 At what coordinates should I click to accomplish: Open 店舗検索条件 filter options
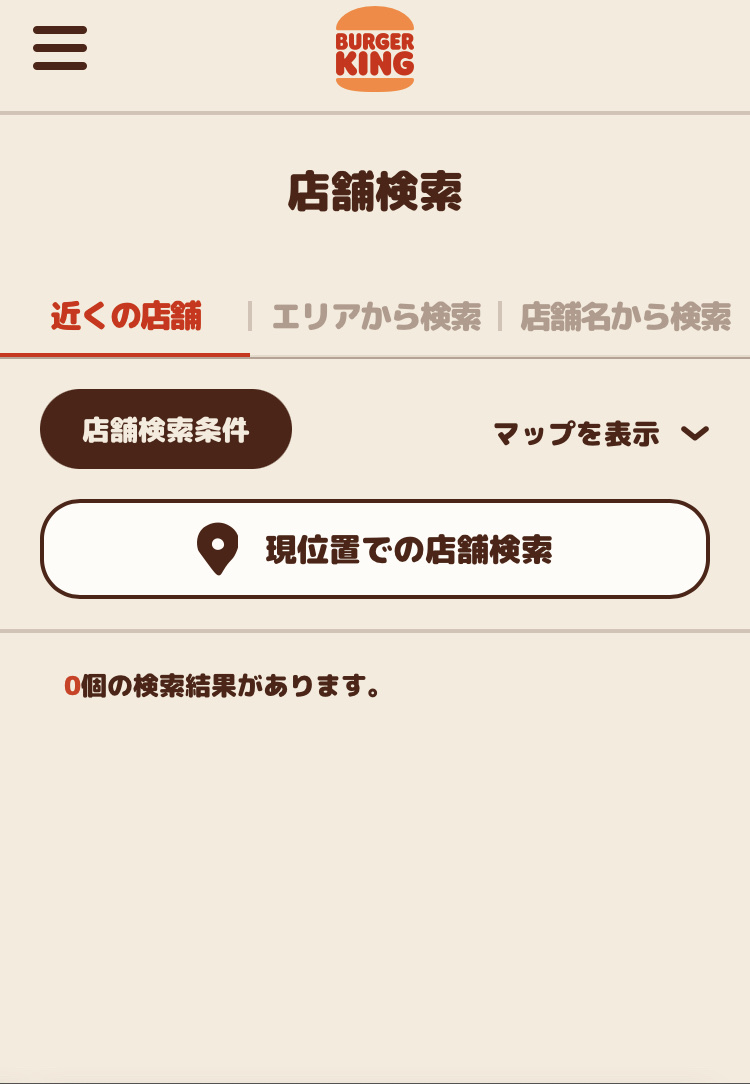click(x=166, y=430)
